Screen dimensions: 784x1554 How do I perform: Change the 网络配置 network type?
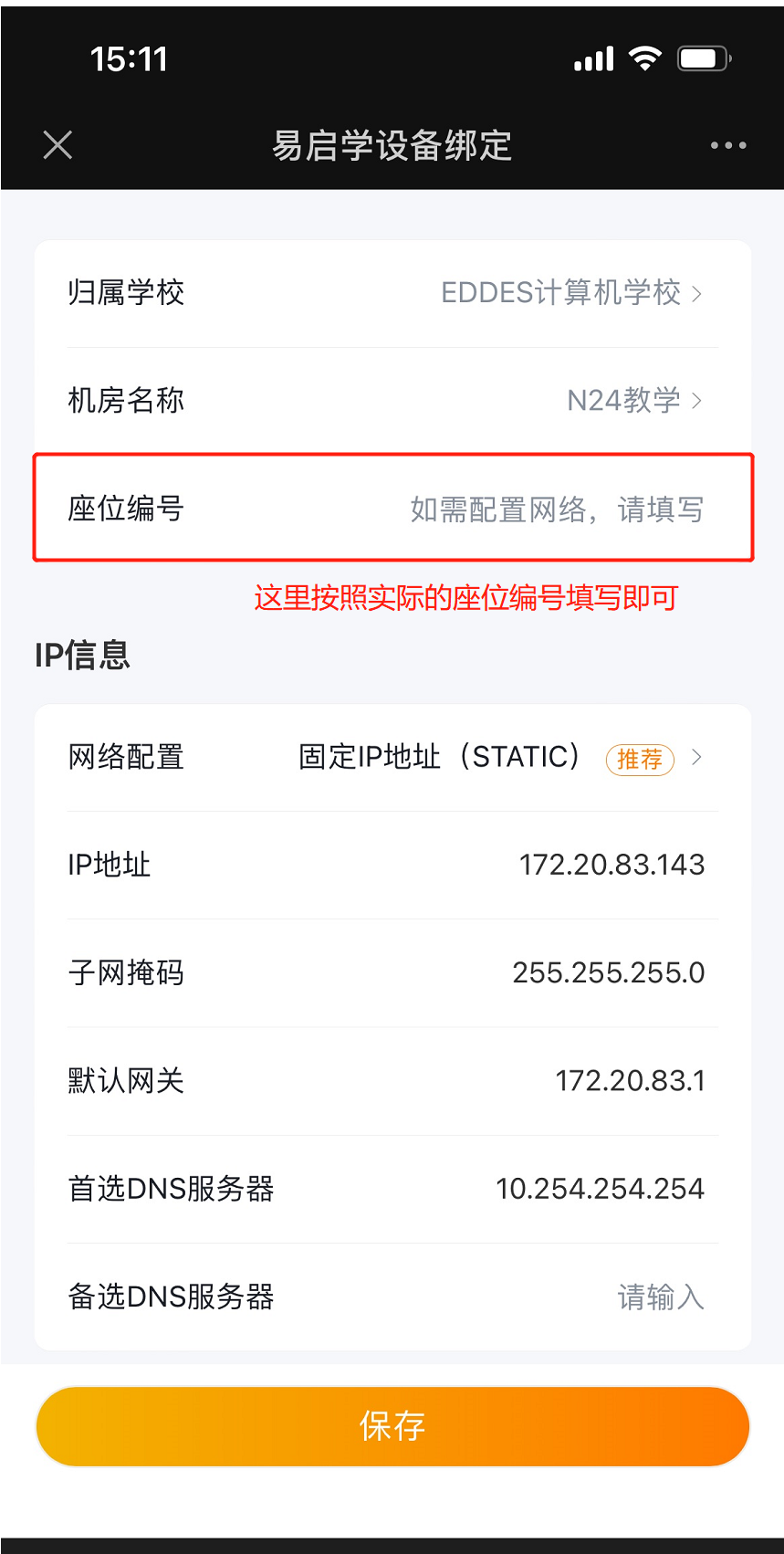click(x=392, y=758)
